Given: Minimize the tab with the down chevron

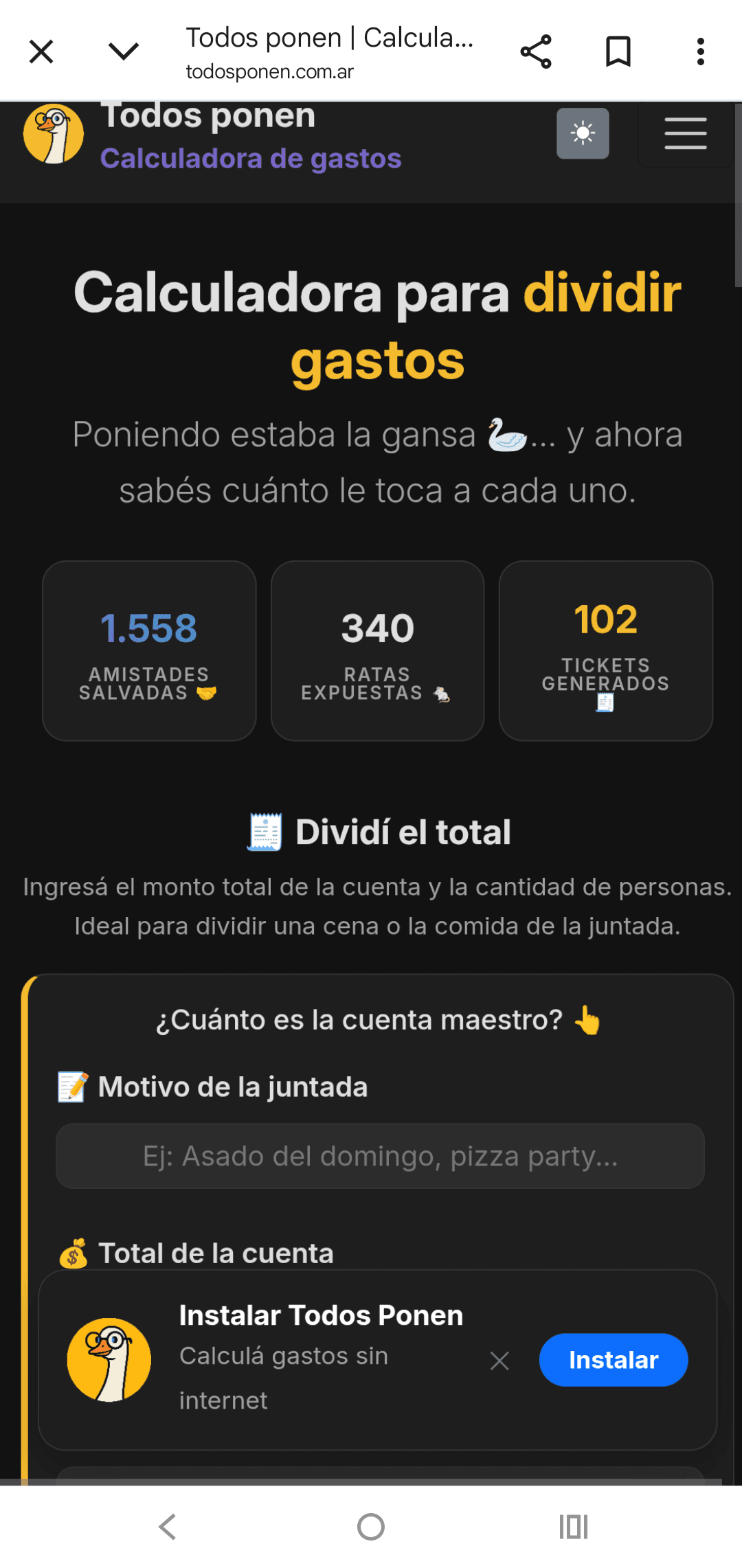Looking at the screenshot, I should pyautogui.click(x=124, y=52).
